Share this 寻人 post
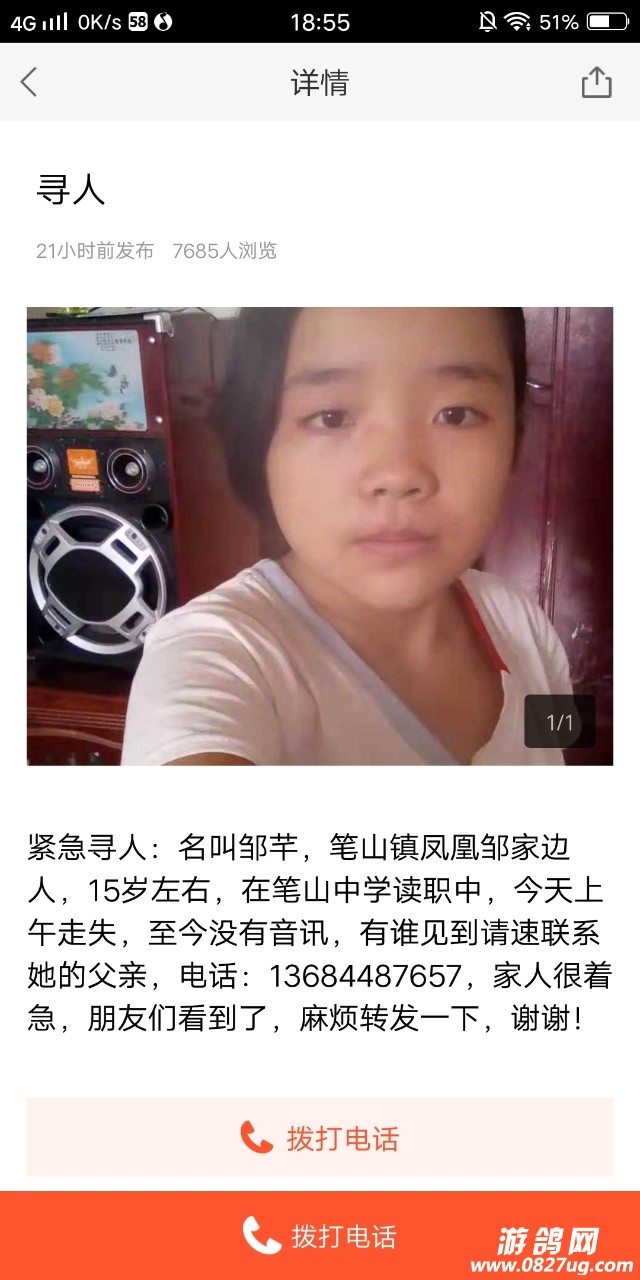This screenshot has width=640, height=1280. tap(596, 82)
